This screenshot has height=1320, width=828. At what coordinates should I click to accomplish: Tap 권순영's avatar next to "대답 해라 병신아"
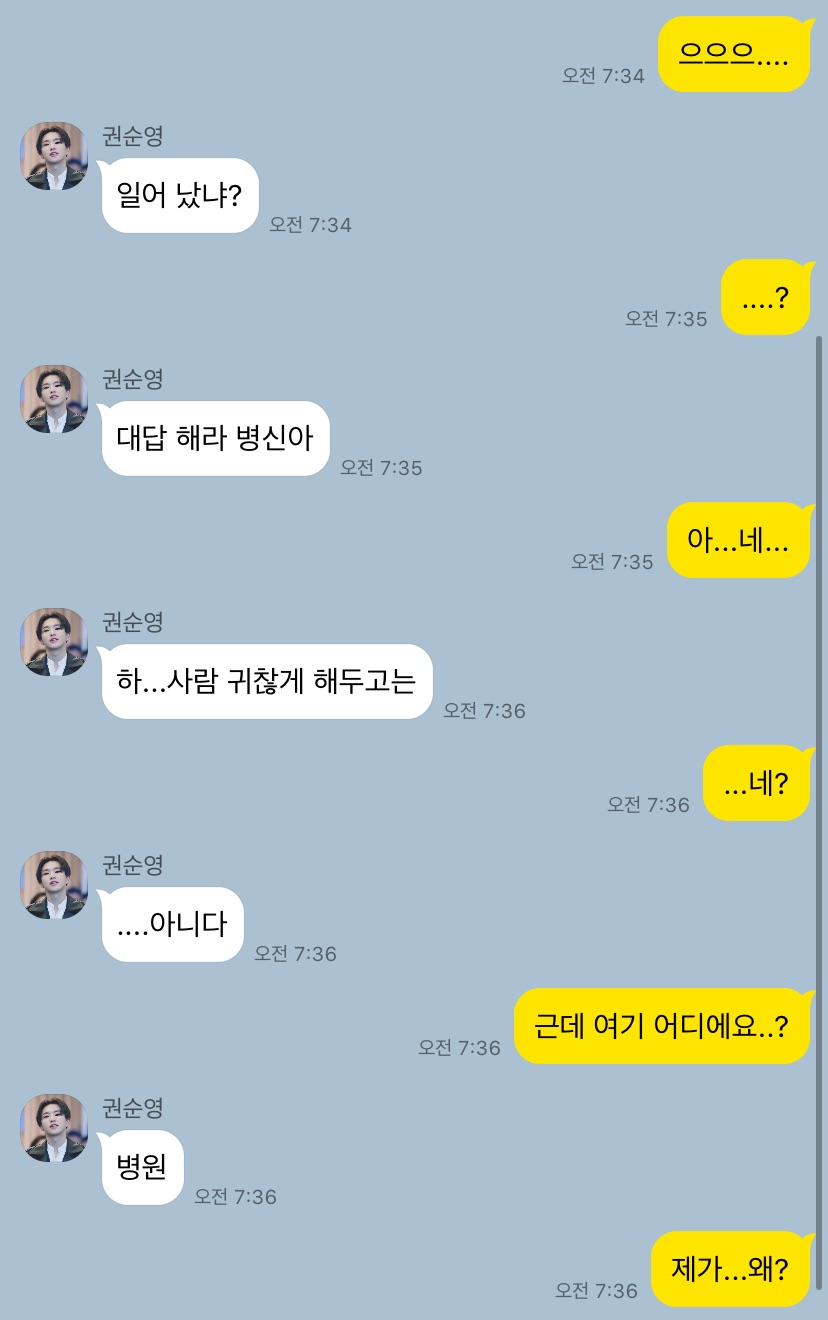54,399
